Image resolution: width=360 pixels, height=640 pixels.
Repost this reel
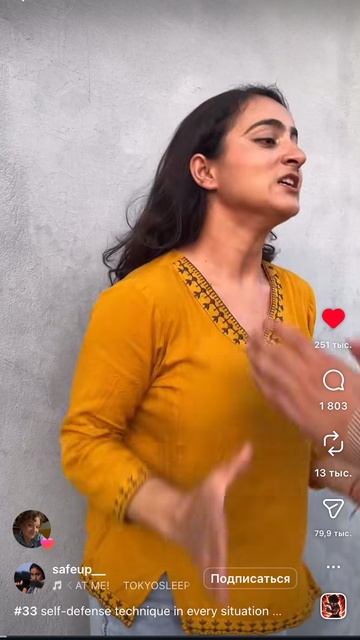tap(333, 444)
